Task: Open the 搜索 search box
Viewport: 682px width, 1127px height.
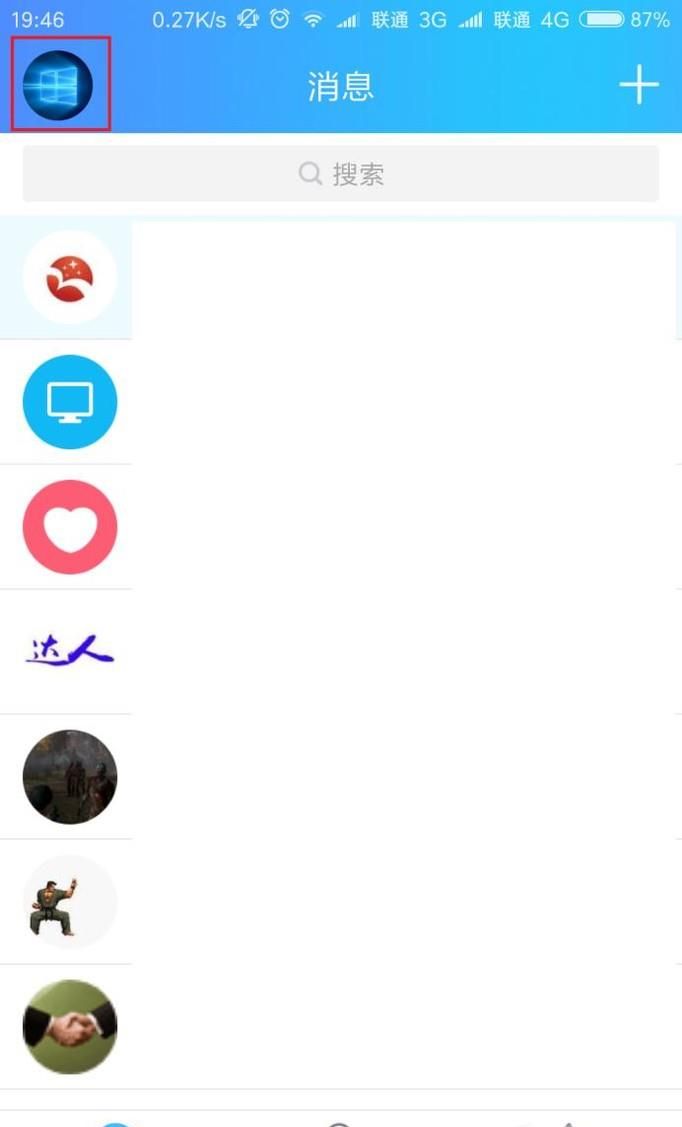Action: (341, 174)
